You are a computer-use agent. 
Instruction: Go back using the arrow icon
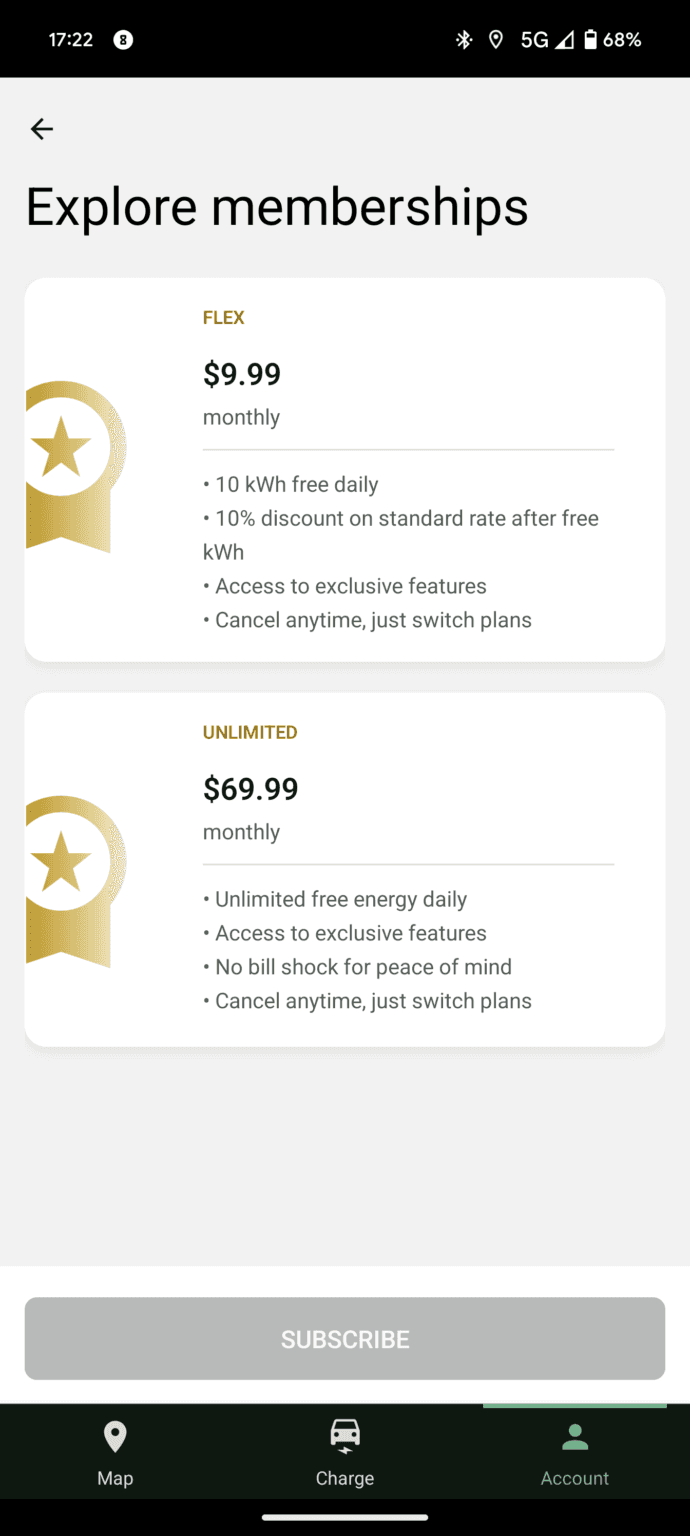pos(42,129)
